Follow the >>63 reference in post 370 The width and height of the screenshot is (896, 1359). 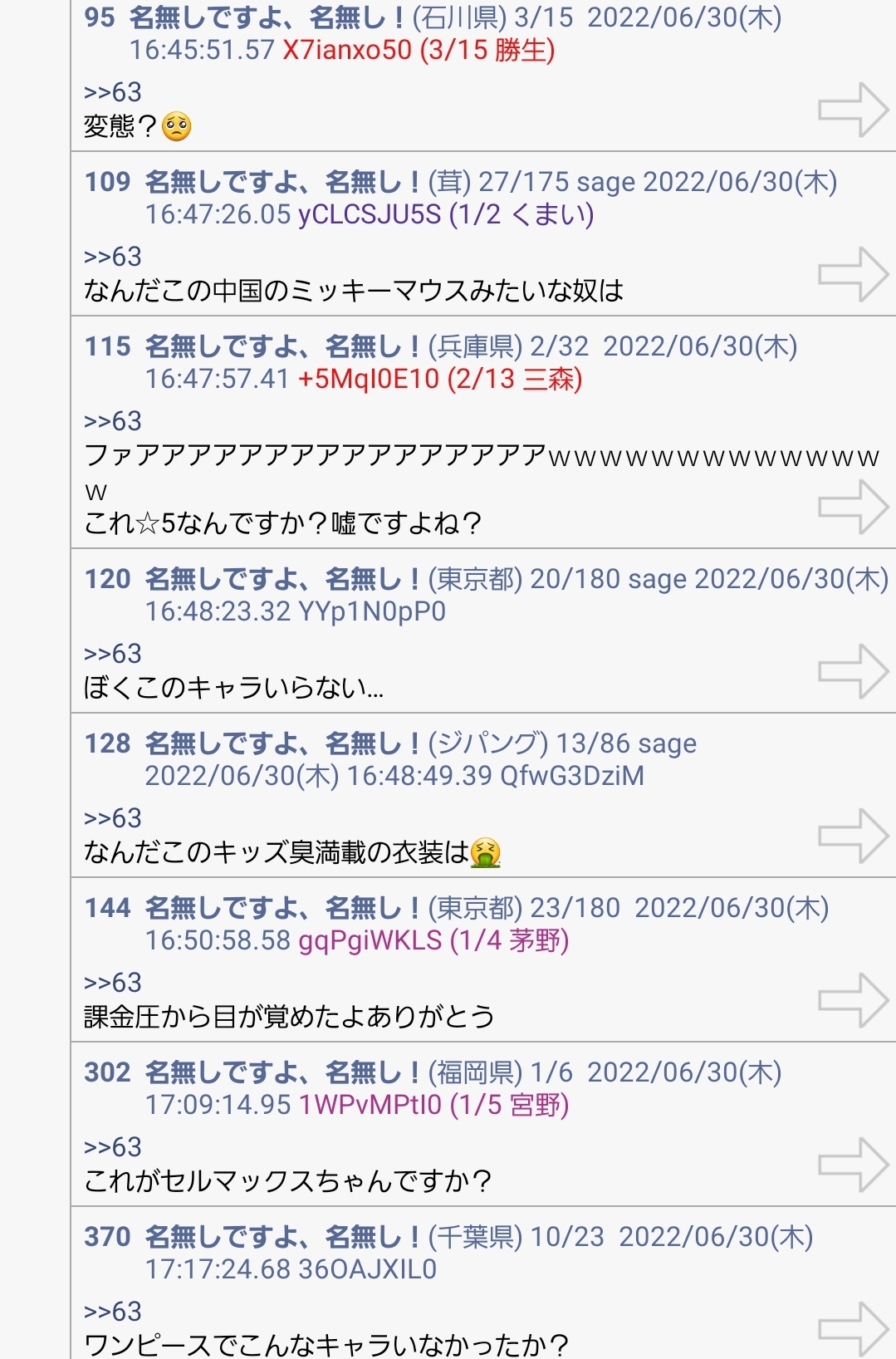point(113,1312)
